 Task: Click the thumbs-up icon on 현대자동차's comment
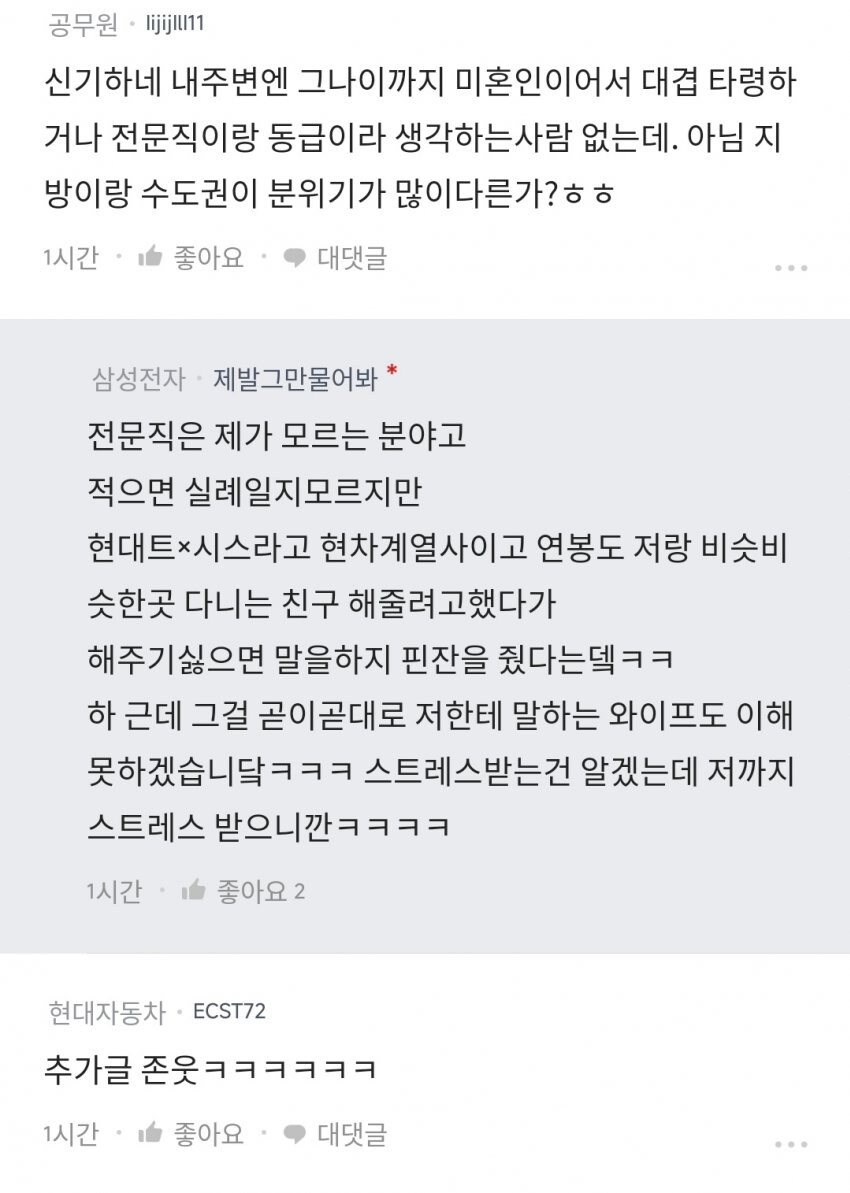pyautogui.click(x=149, y=1135)
